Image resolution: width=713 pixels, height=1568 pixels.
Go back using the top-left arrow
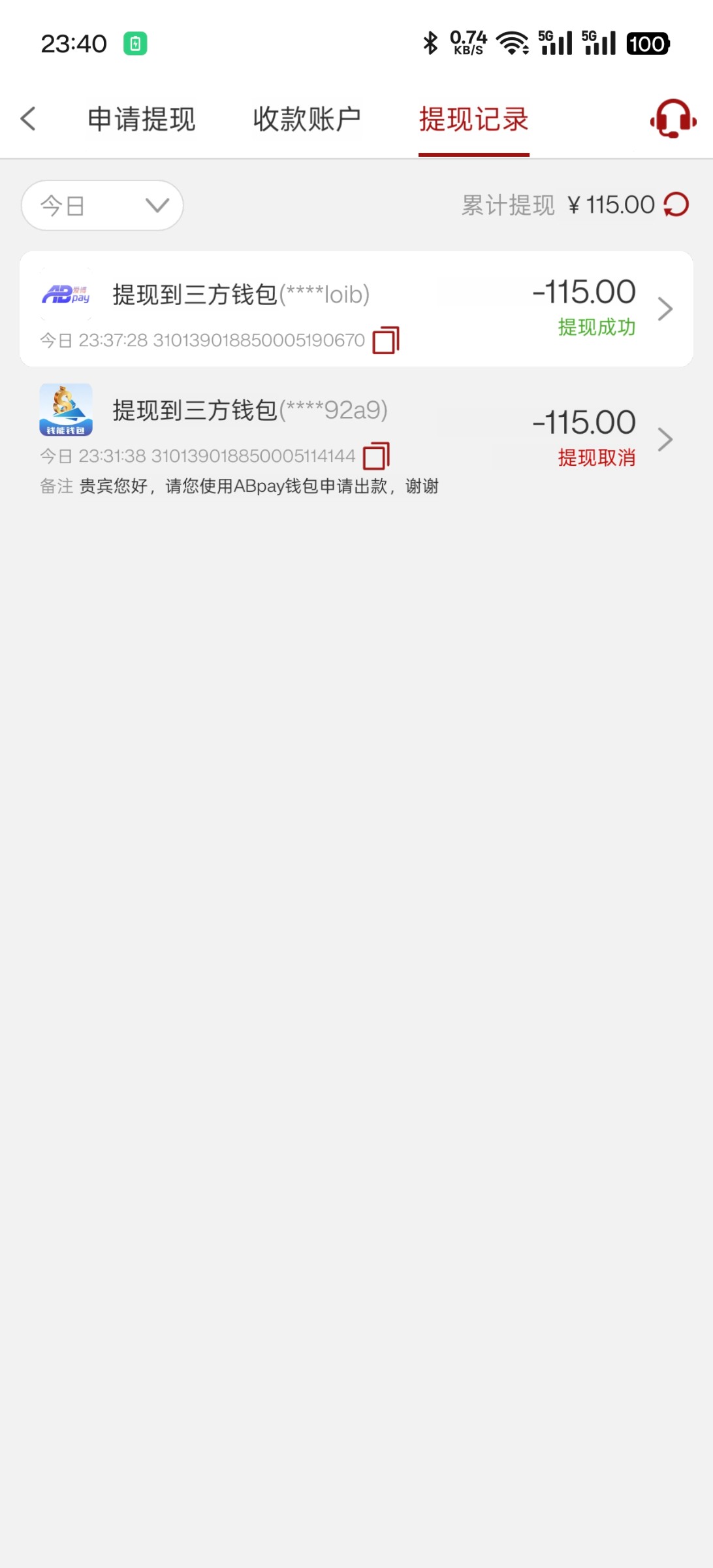coord(28,119)
